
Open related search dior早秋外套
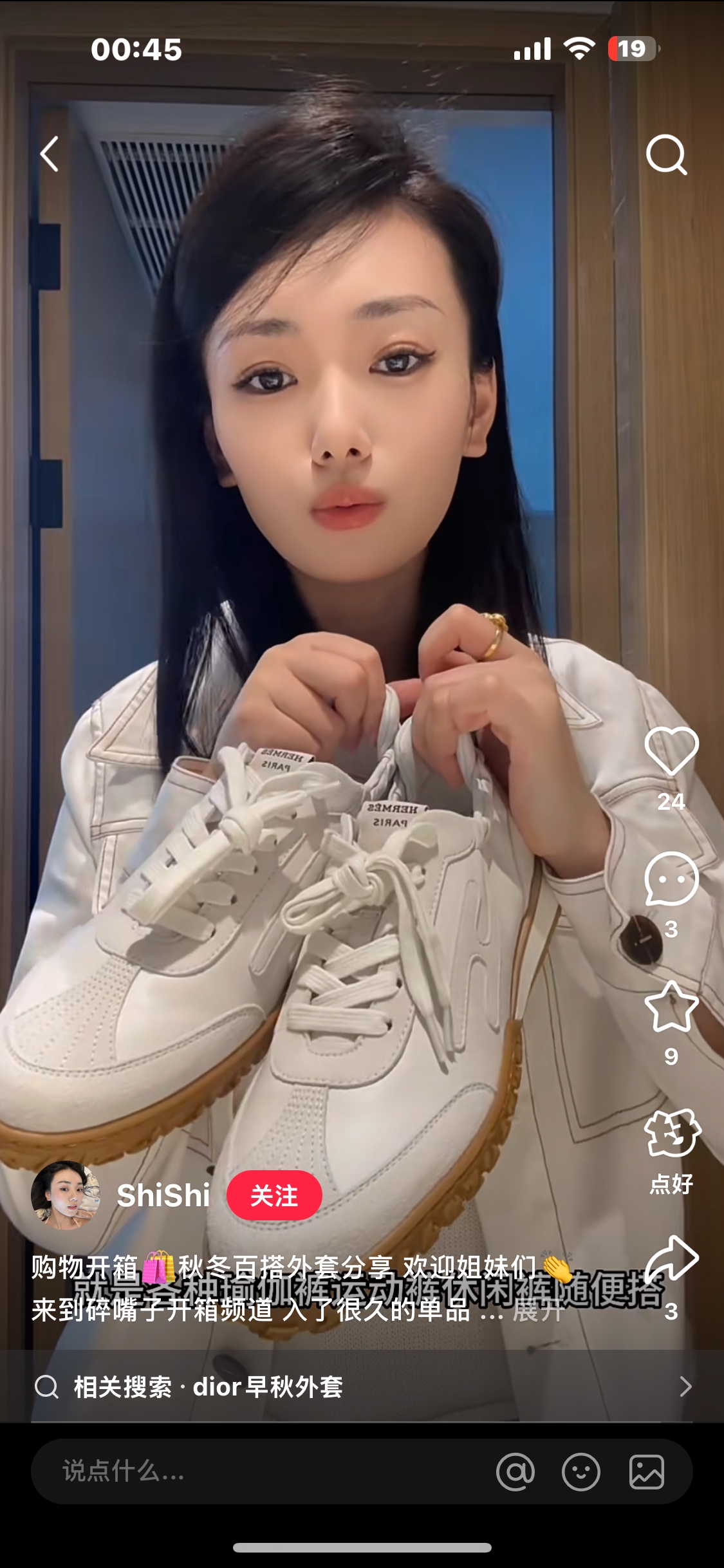coord(362,1386)
